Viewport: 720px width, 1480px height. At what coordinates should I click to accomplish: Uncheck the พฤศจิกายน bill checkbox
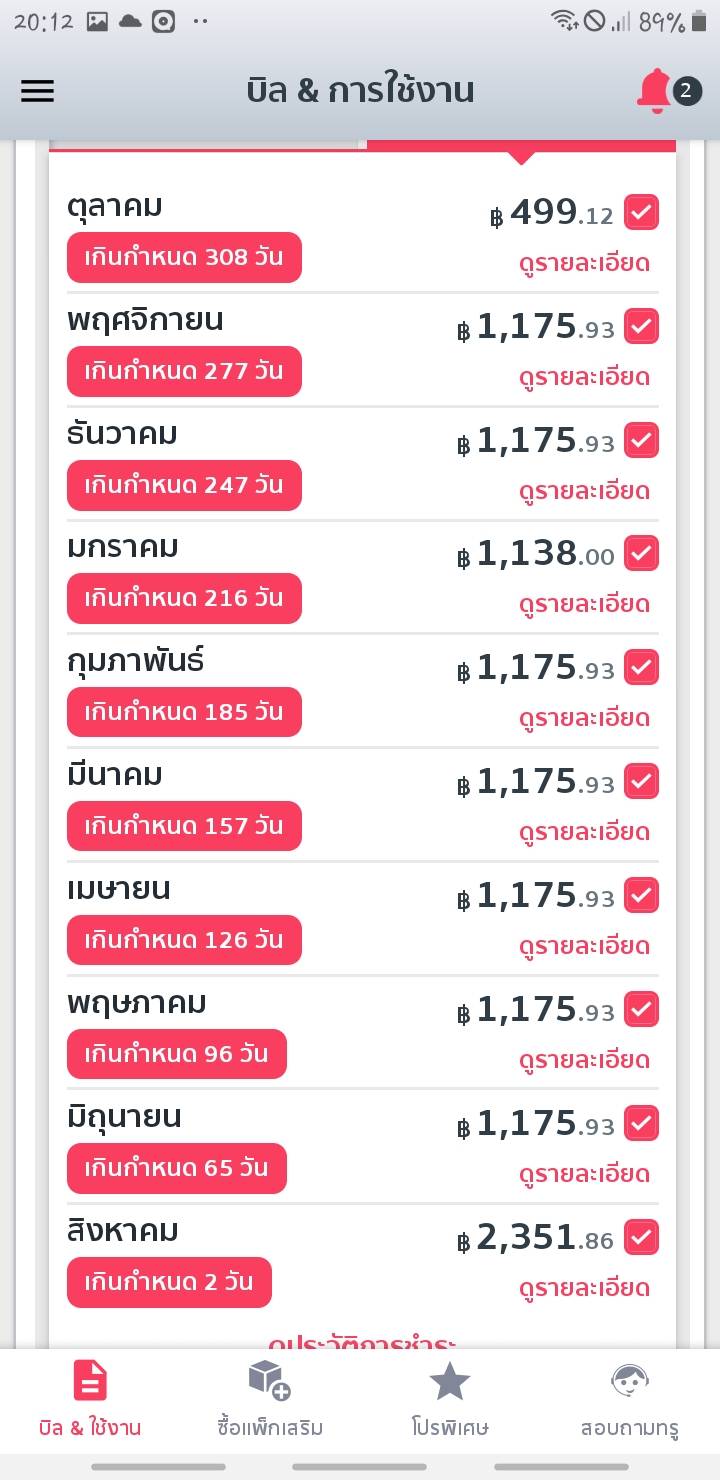point(641,326)
